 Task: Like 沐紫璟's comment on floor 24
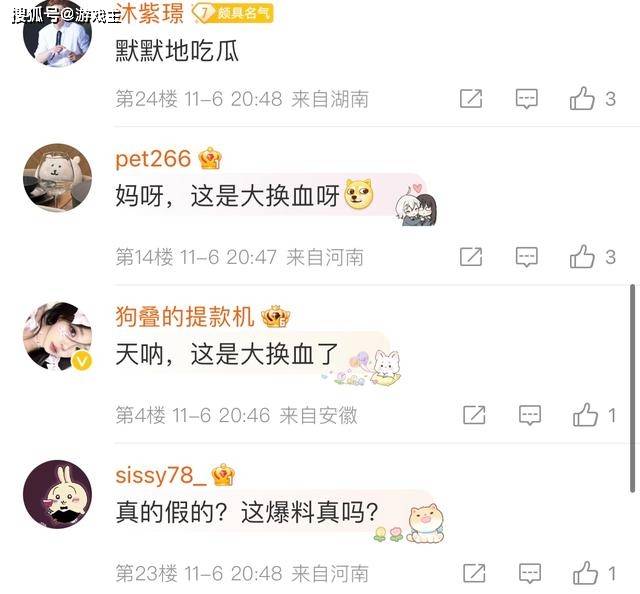582,99
